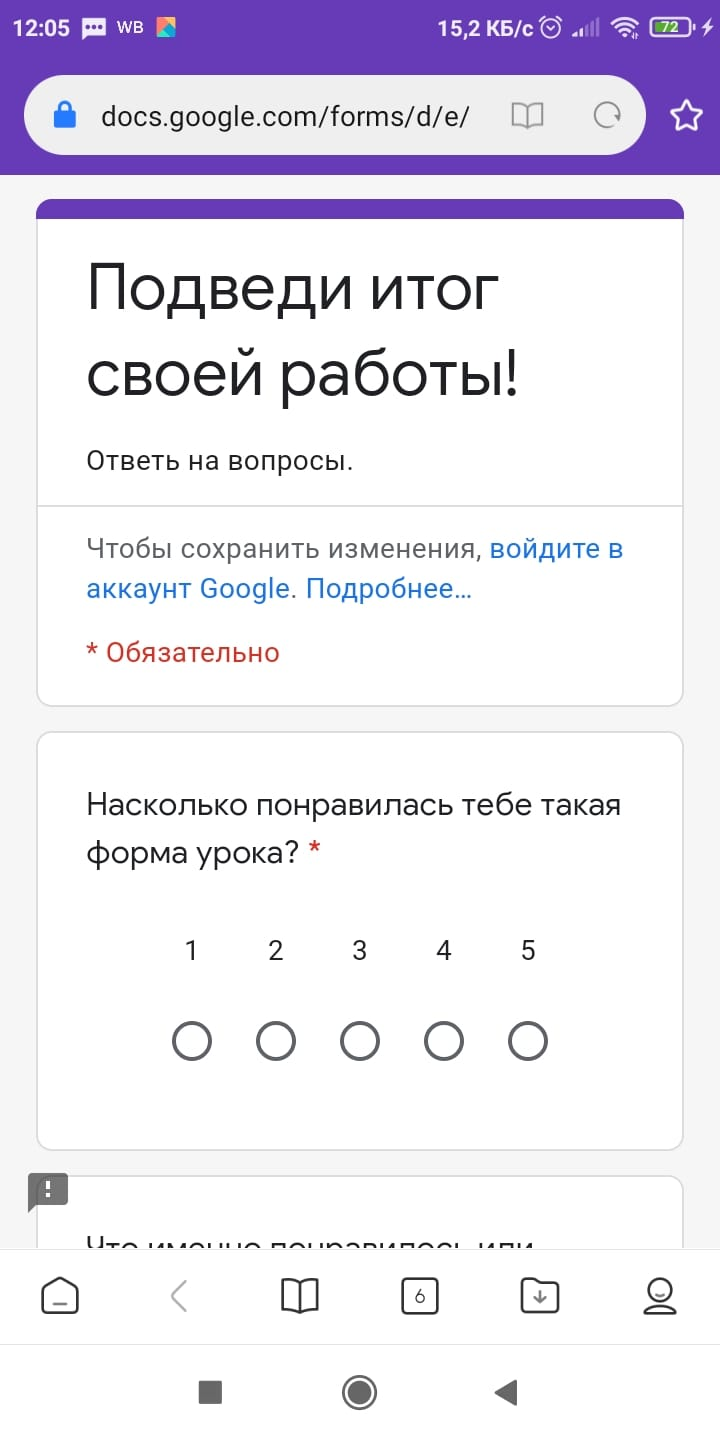Open the 'Подробнее…' link
The image size is (720, 1440).
(x=388, y=589)
